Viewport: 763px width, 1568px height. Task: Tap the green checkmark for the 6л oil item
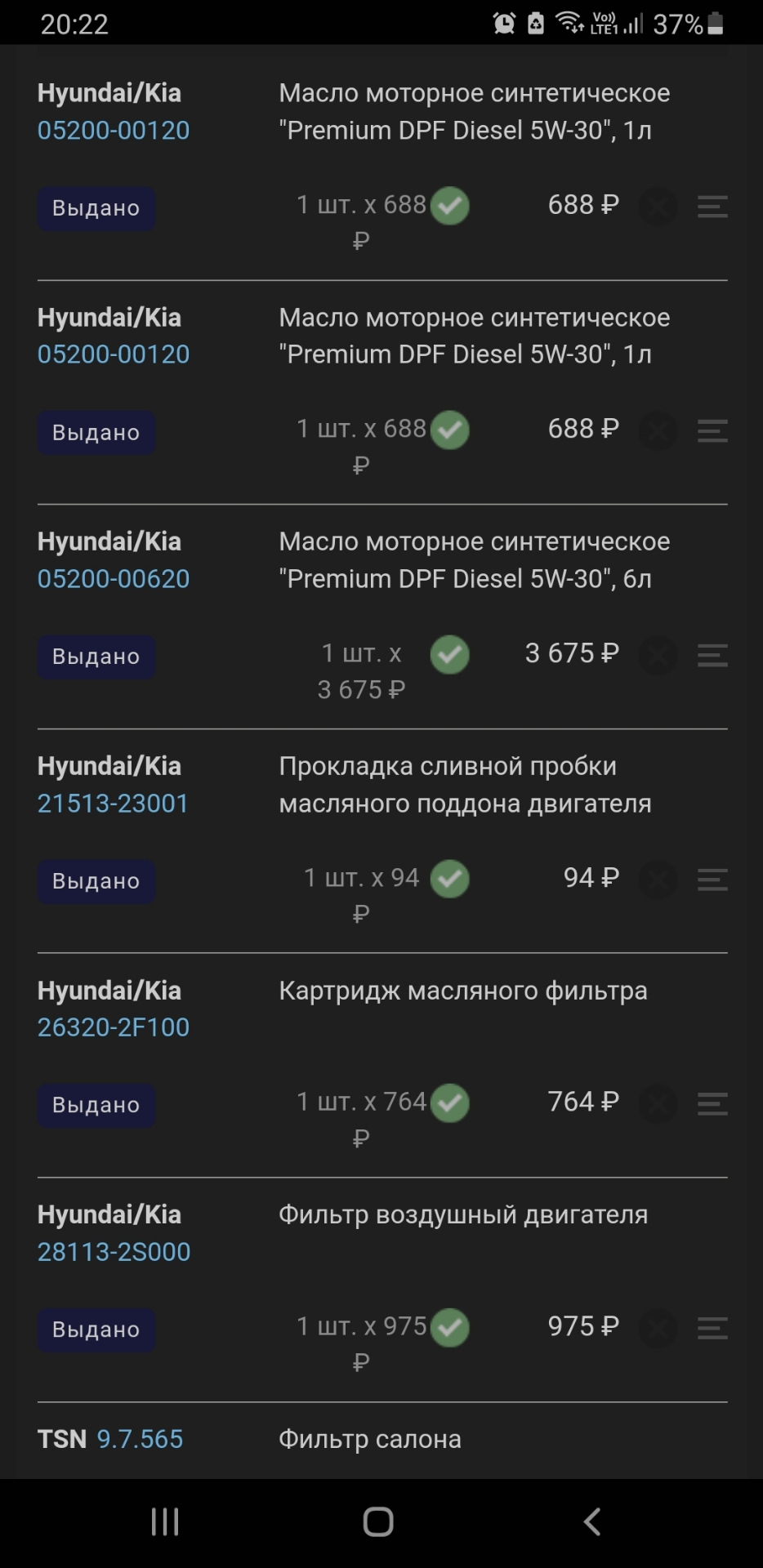click(x=449, y=654)
